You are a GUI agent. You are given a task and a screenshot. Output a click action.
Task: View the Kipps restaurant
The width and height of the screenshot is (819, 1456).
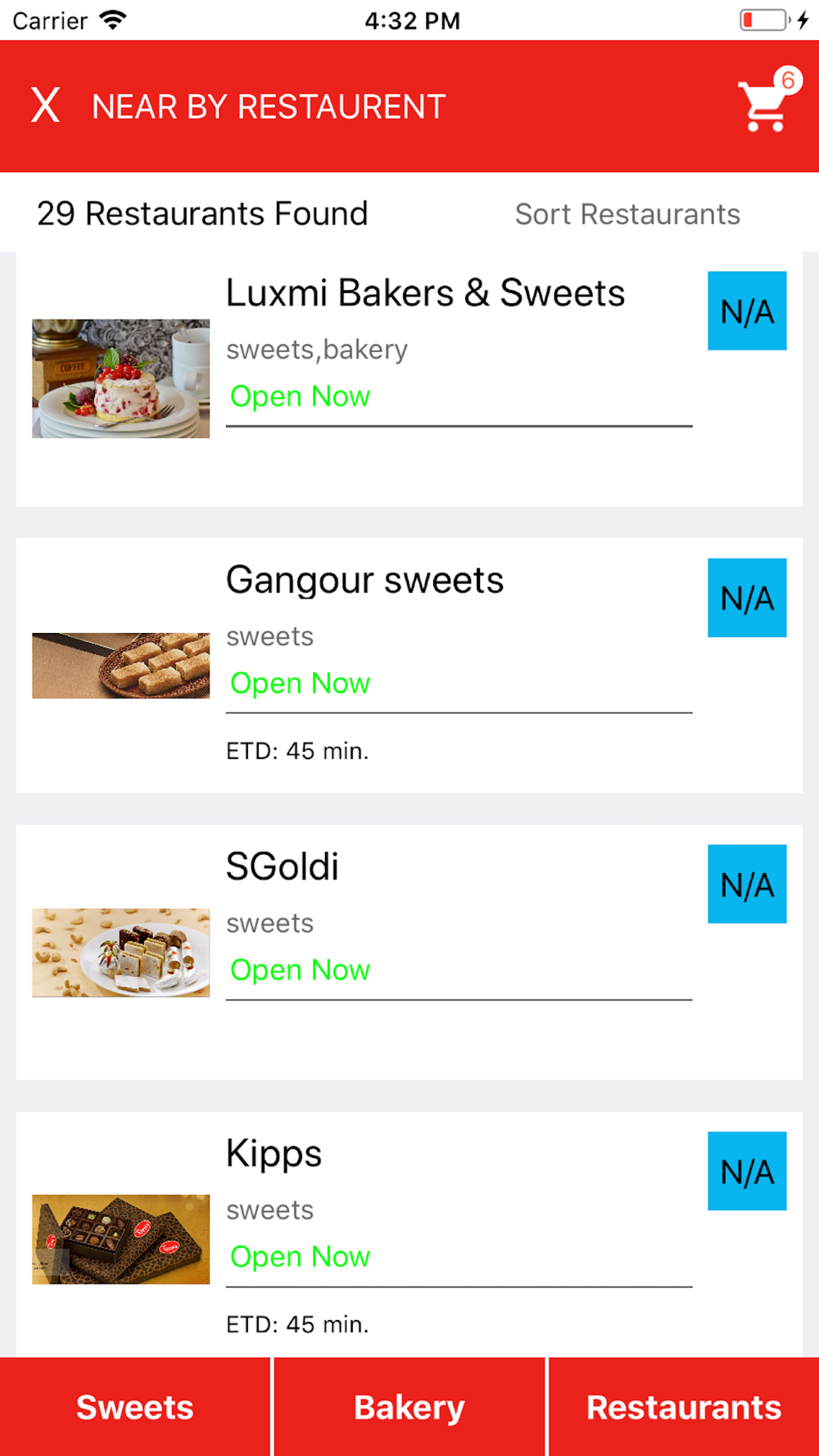coord(409,1235)
